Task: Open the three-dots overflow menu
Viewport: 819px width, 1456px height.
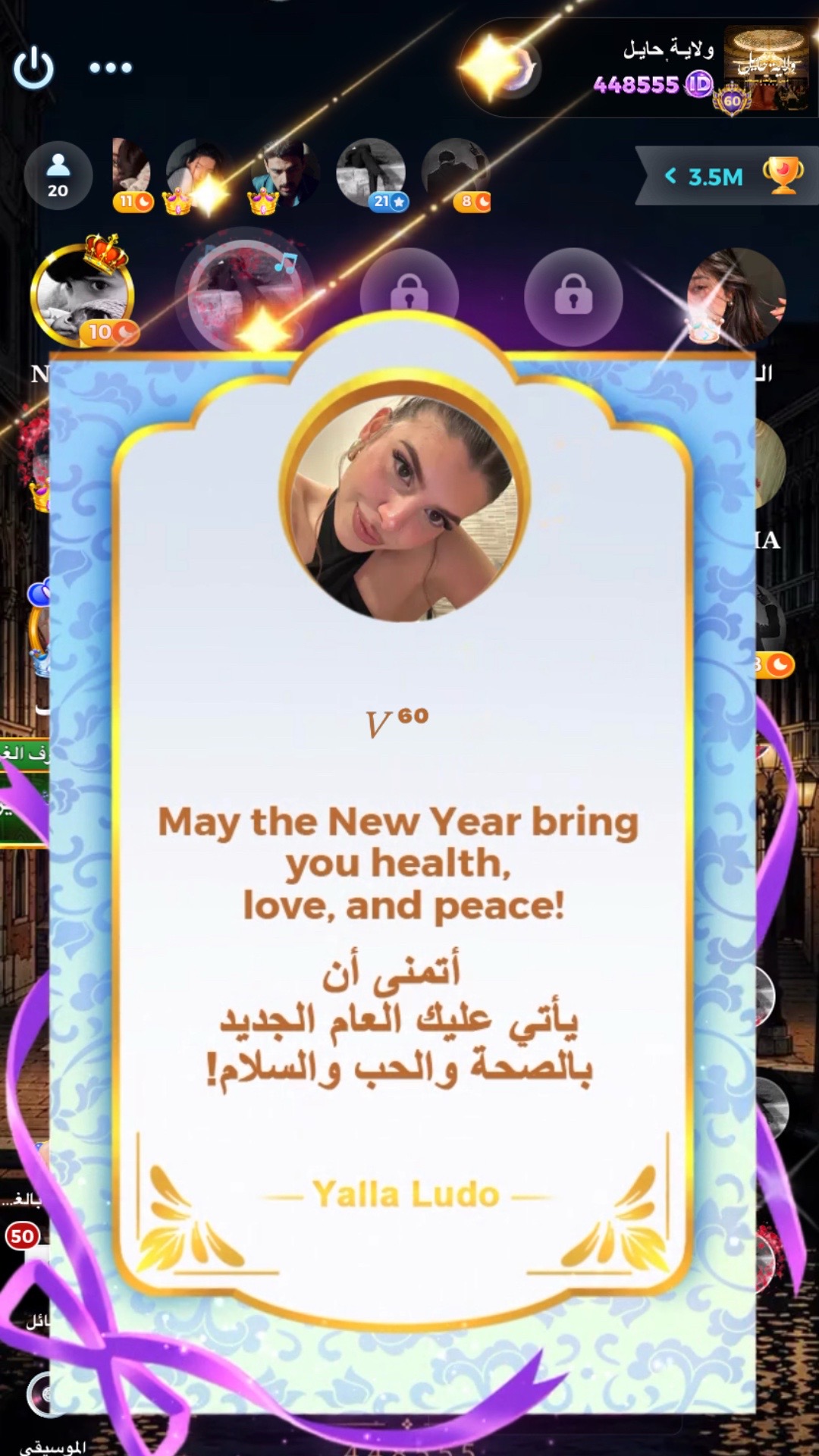Action: pyautogui.click(x=111, y=67)
